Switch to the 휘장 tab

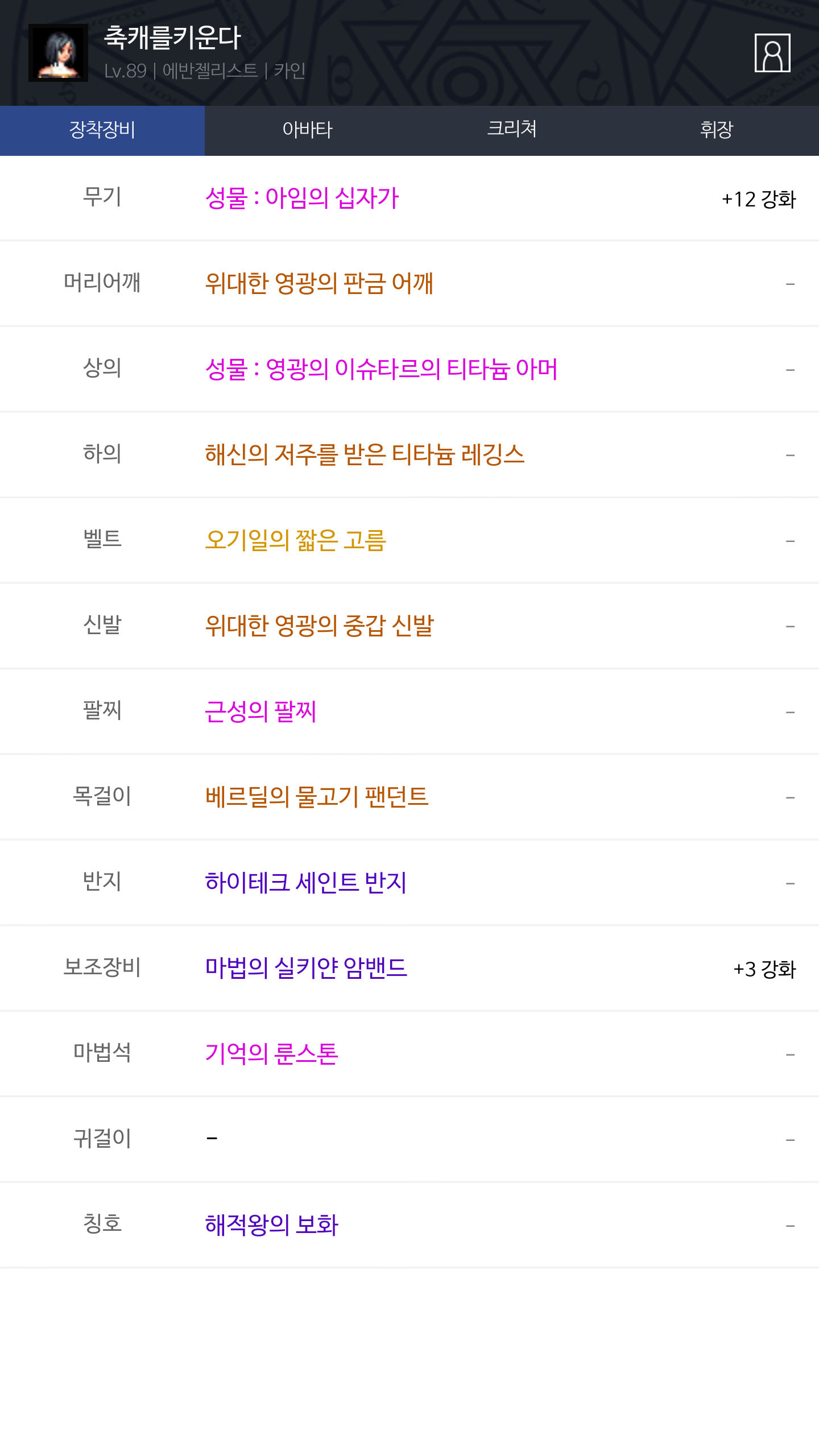717,130
